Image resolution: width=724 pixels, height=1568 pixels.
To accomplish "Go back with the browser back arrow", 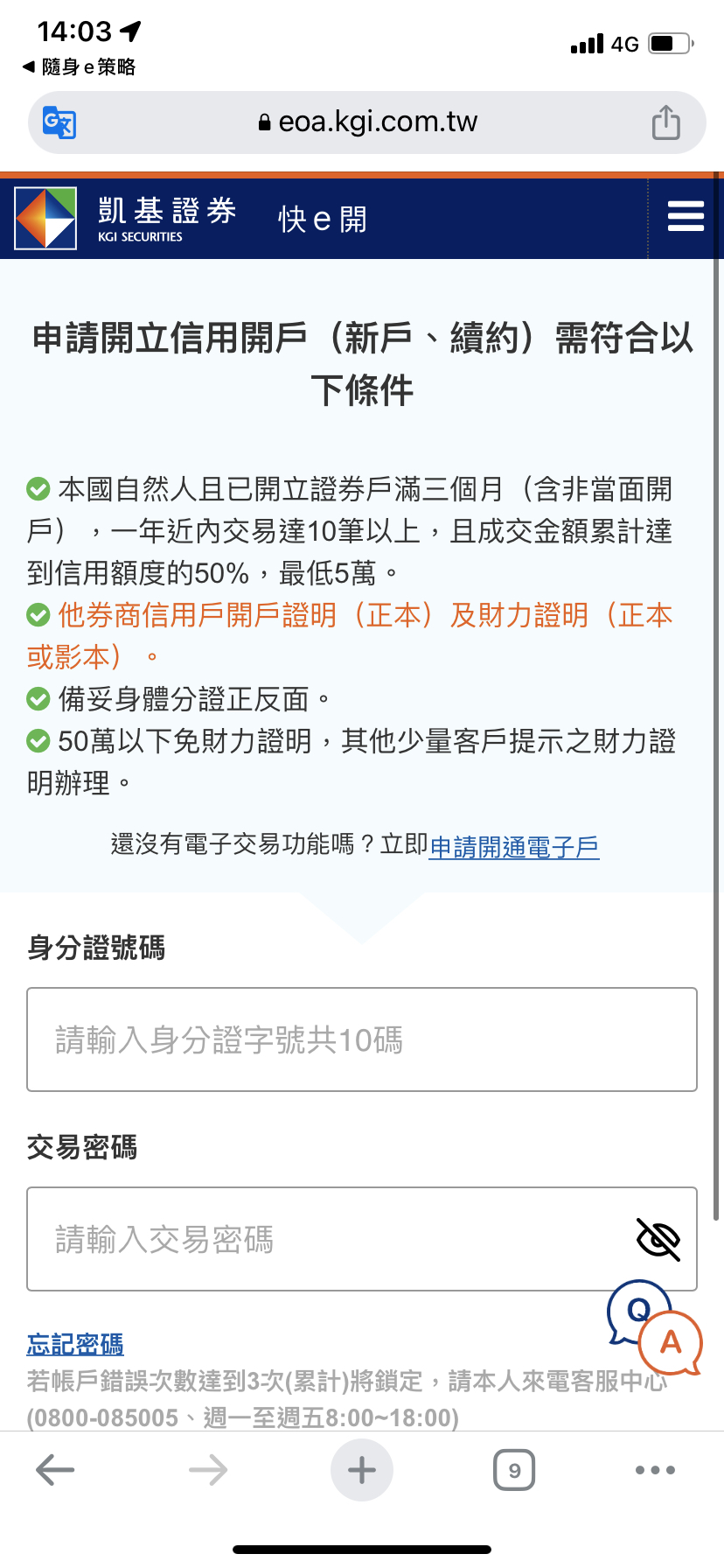I will pos(55,1470).
